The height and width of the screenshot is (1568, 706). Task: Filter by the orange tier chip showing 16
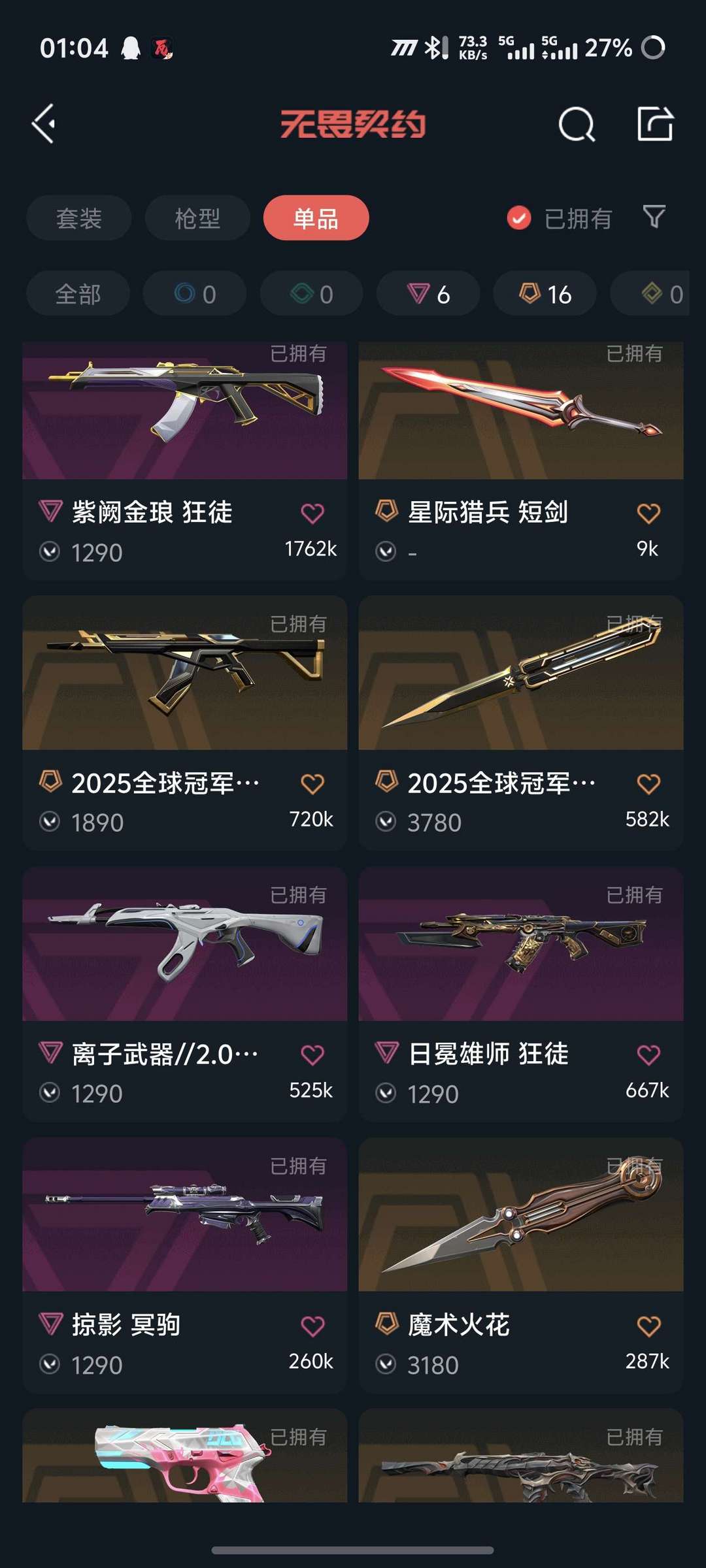coord(545,294)
